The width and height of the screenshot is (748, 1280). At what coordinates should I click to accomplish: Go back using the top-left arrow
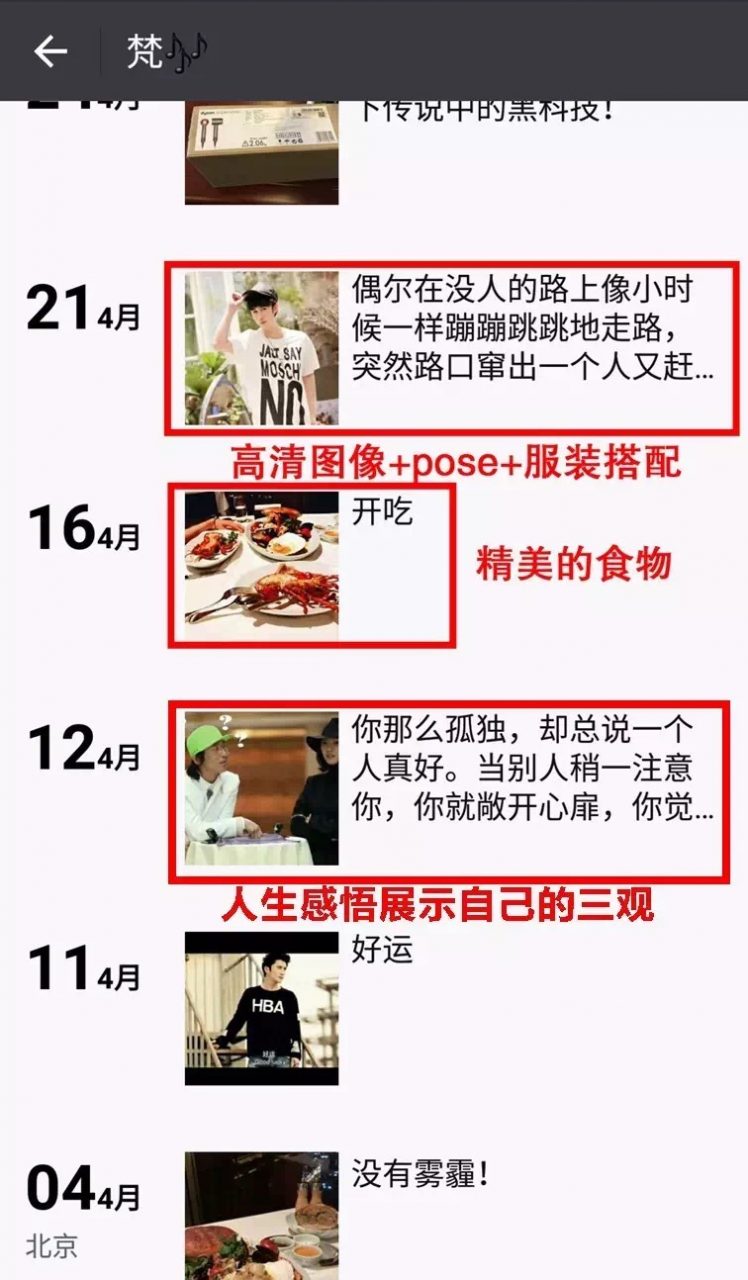click(x=50, y=51)
